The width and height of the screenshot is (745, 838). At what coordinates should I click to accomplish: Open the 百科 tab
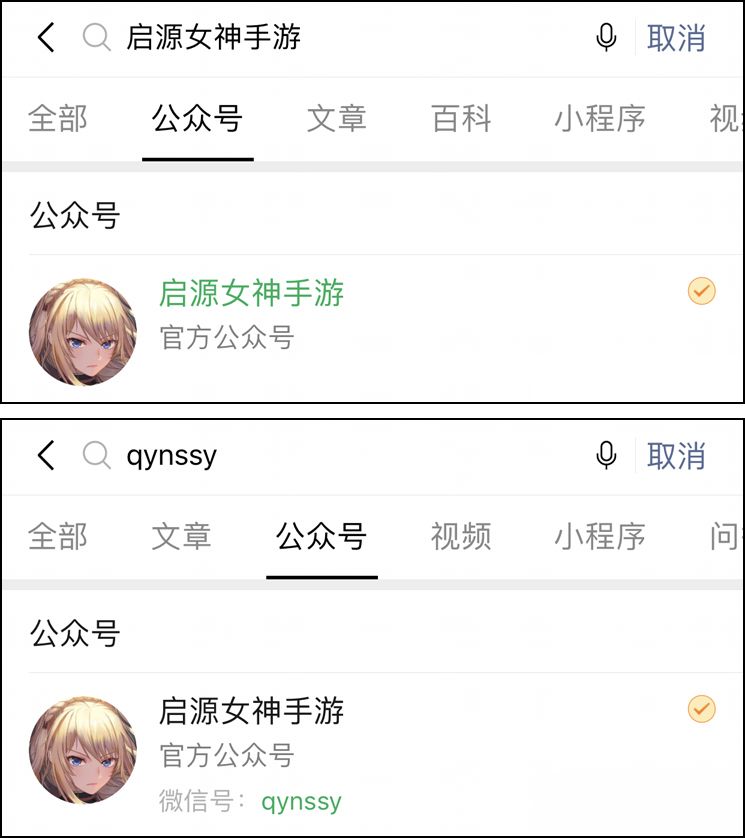461,119
